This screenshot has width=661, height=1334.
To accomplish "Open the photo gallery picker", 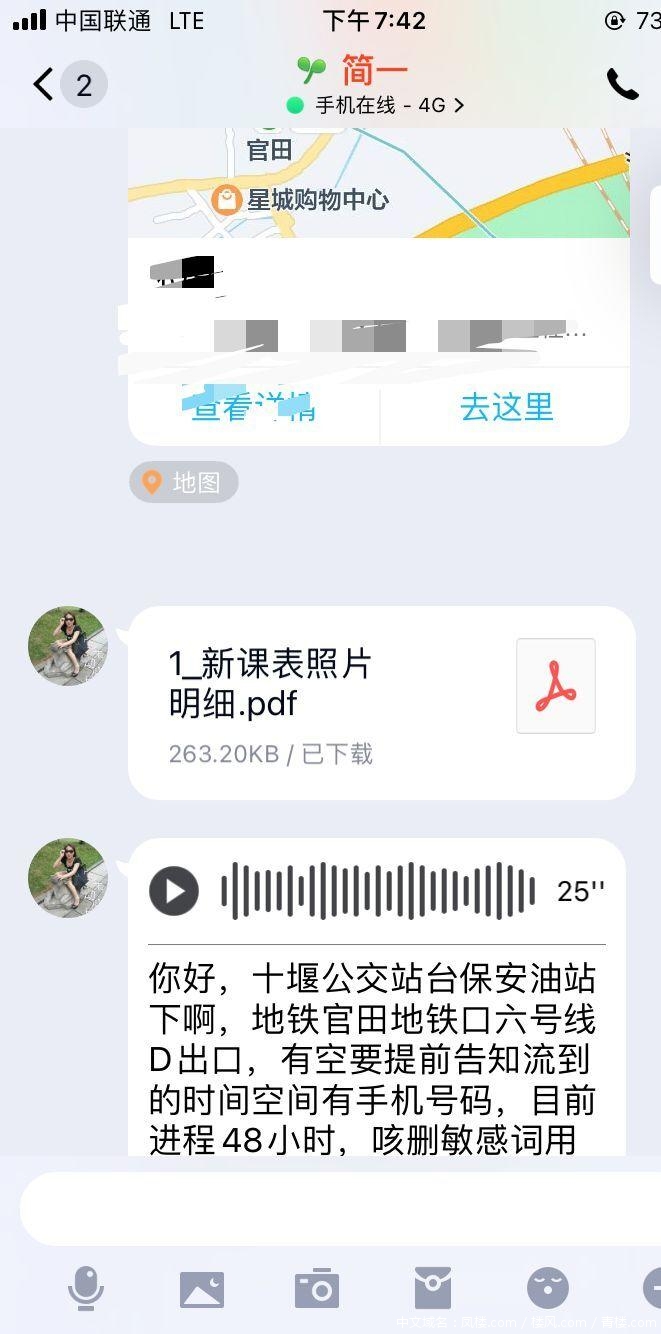I will pyautogui.click(x=202, y=1288).
